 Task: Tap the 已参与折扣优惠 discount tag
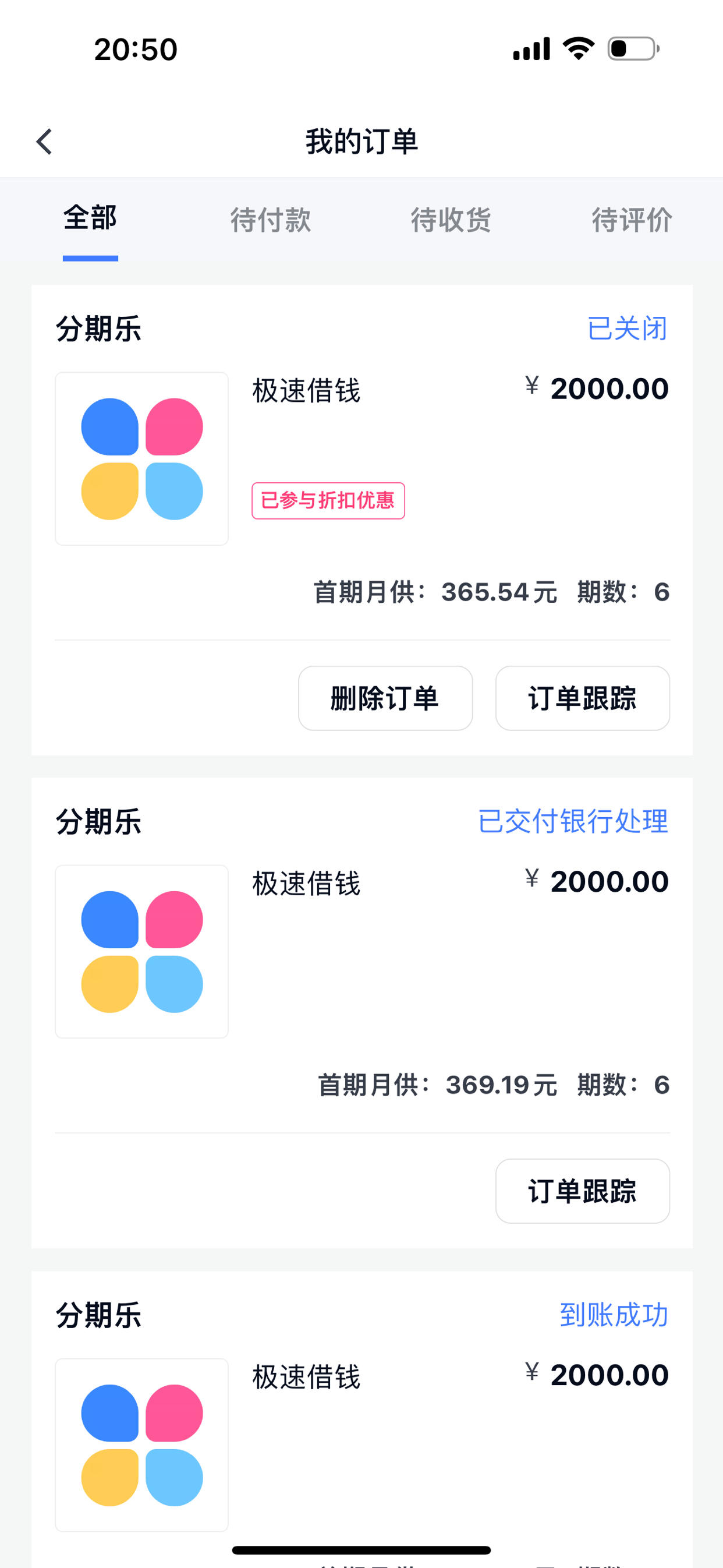[328, 500]
